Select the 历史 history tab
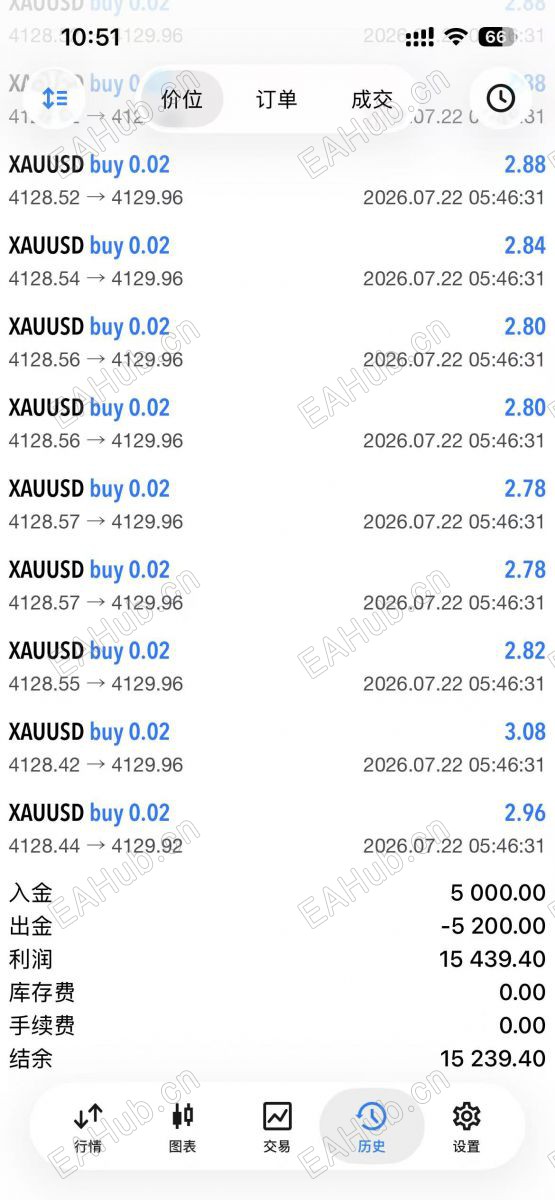 tap(371, 1128)
